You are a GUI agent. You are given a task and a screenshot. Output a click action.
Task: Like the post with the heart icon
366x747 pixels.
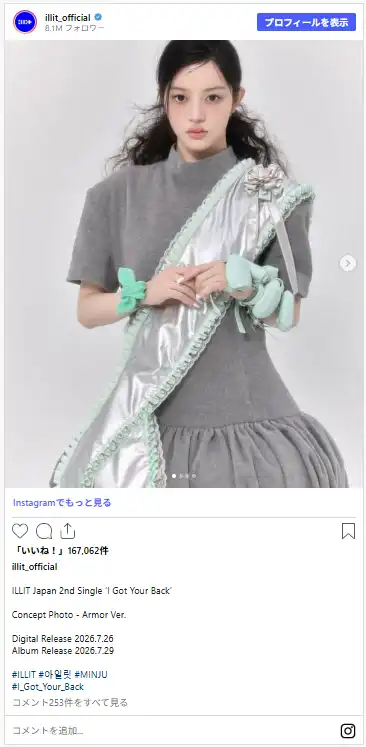[x=20, y=531]
